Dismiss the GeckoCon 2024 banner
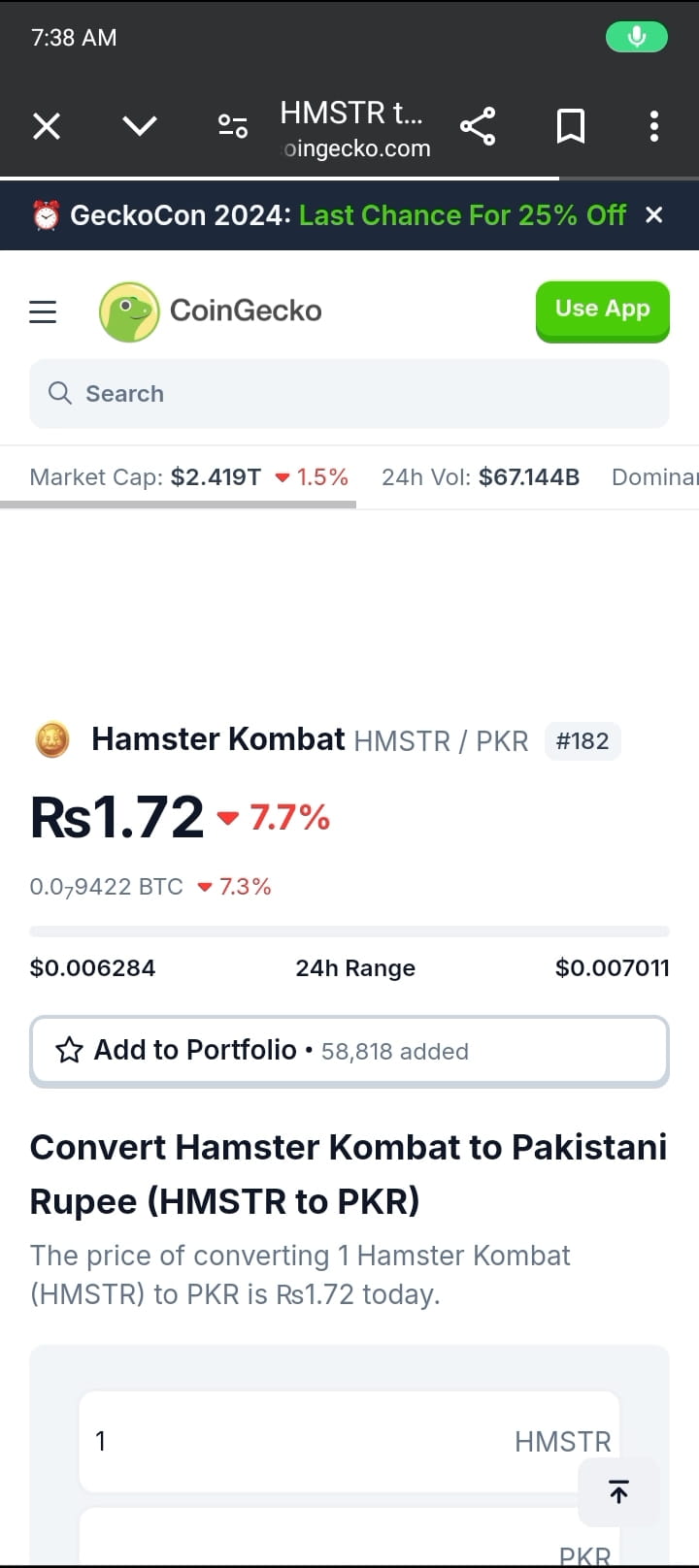Image resolution: width=699 pixels, height=1568 pixels. click(x=654, y=214)
